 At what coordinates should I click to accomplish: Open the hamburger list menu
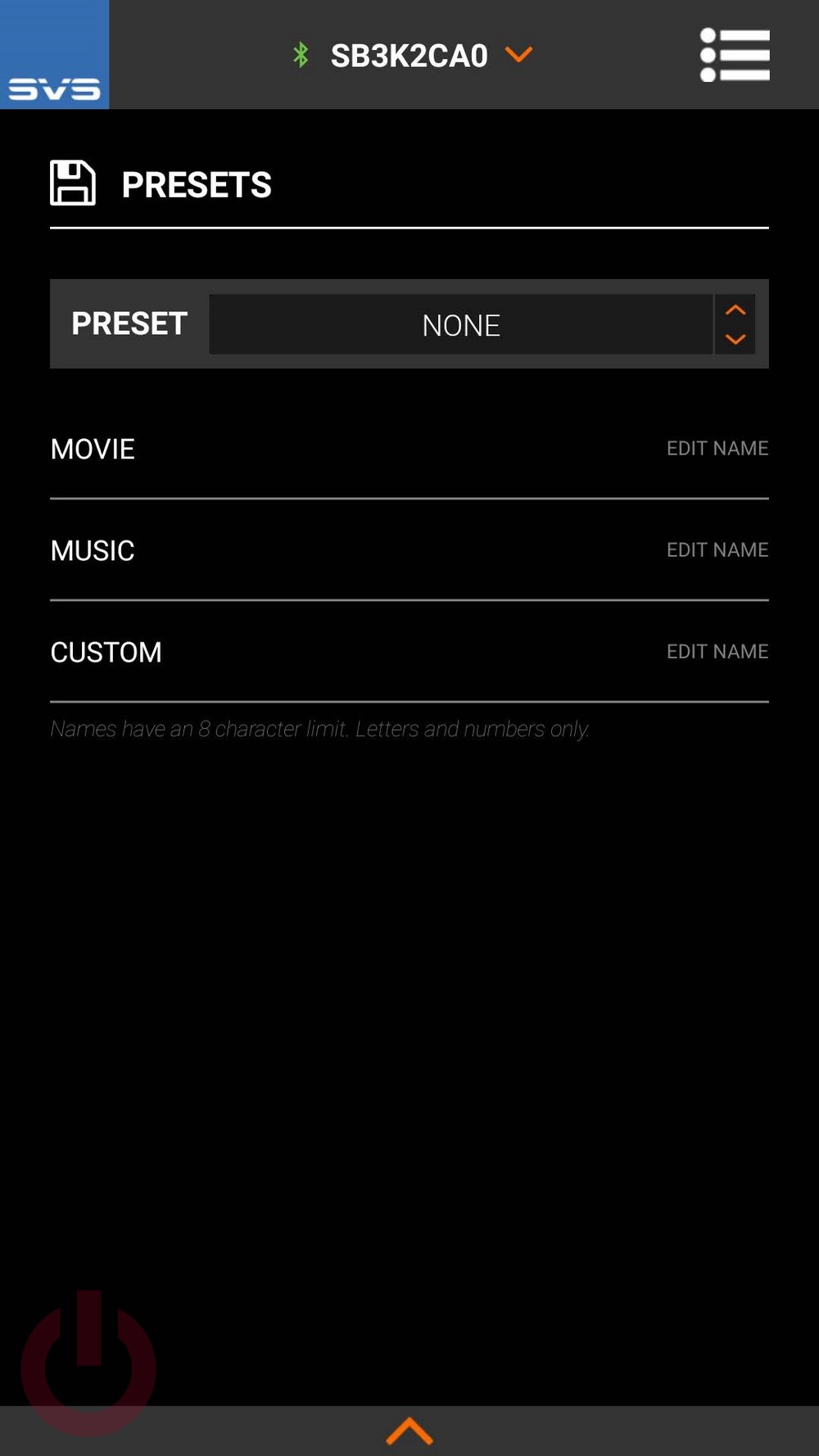pos(735,55)
